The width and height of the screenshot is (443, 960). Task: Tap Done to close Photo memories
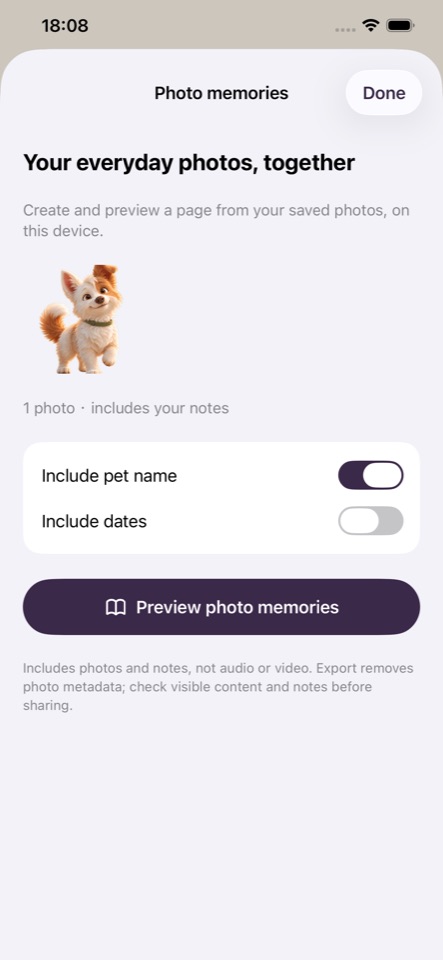point(384,93)
